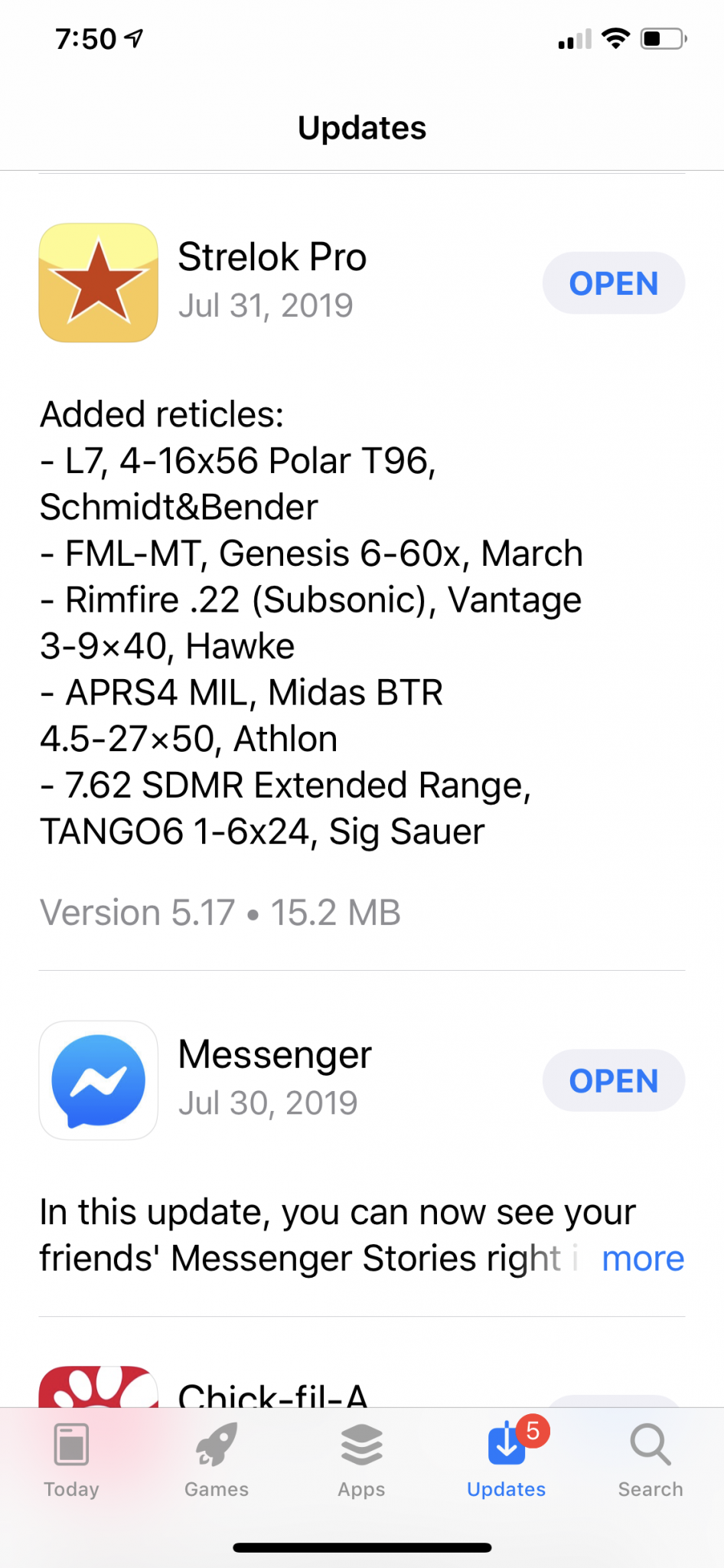Image resolution: width=724 pixels, height=1568 pixels.
Task: Open the Search tab
Action: point(651,1460)
